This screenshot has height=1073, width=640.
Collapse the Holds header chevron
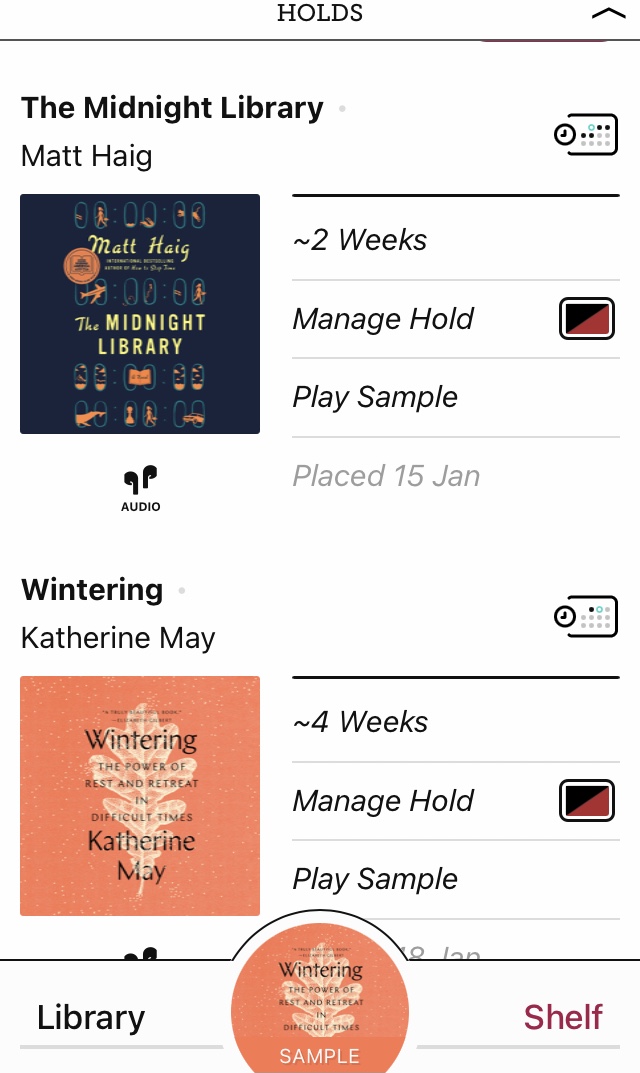click(x=607, y=14)
